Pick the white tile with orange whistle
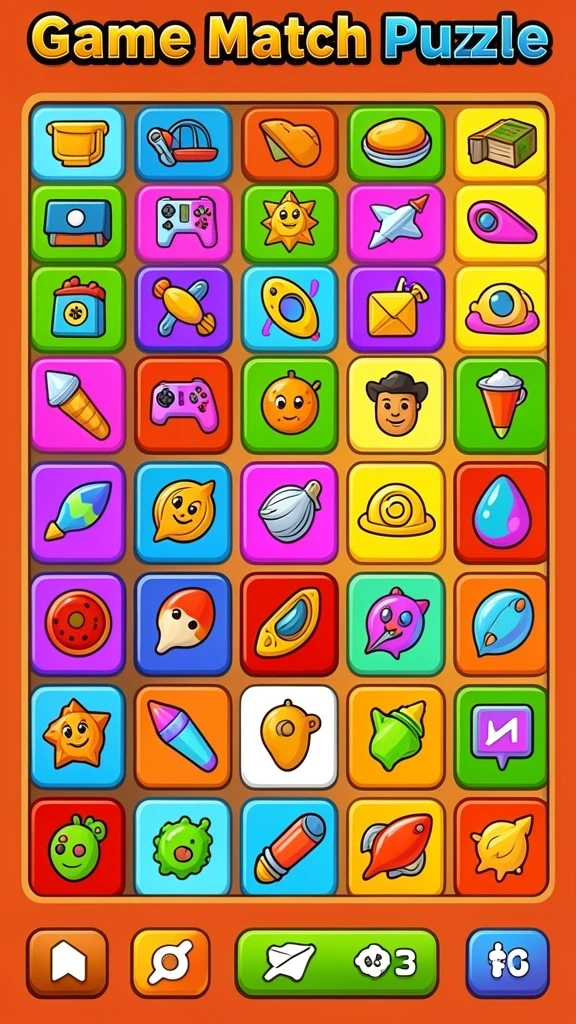Screen dimensions: 576x1024 pyautogui.click(x=289, y=736)
